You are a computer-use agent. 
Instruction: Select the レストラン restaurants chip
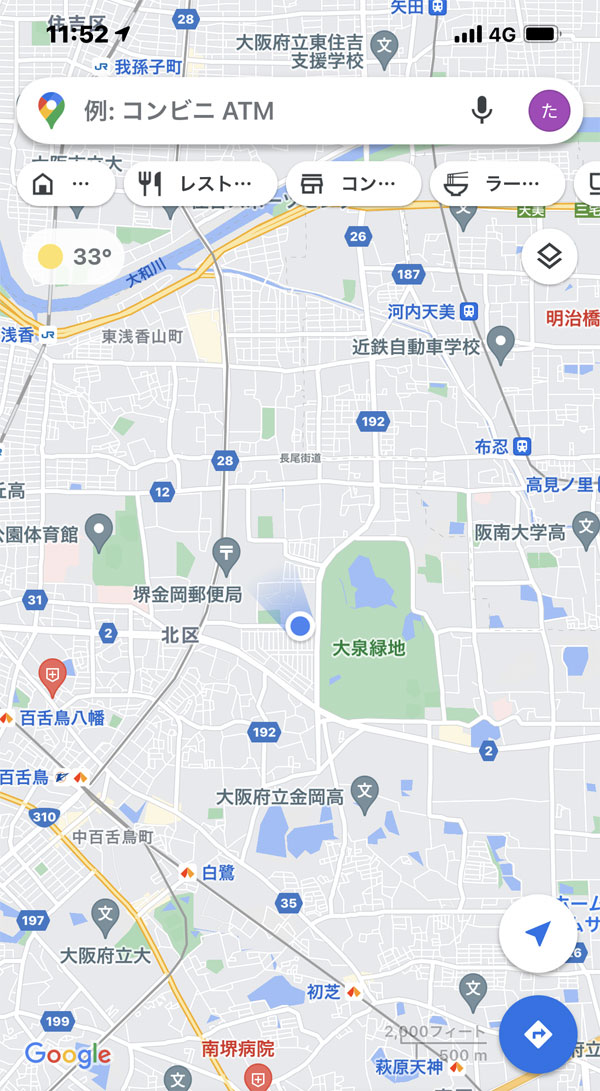(x=199, y=184)
